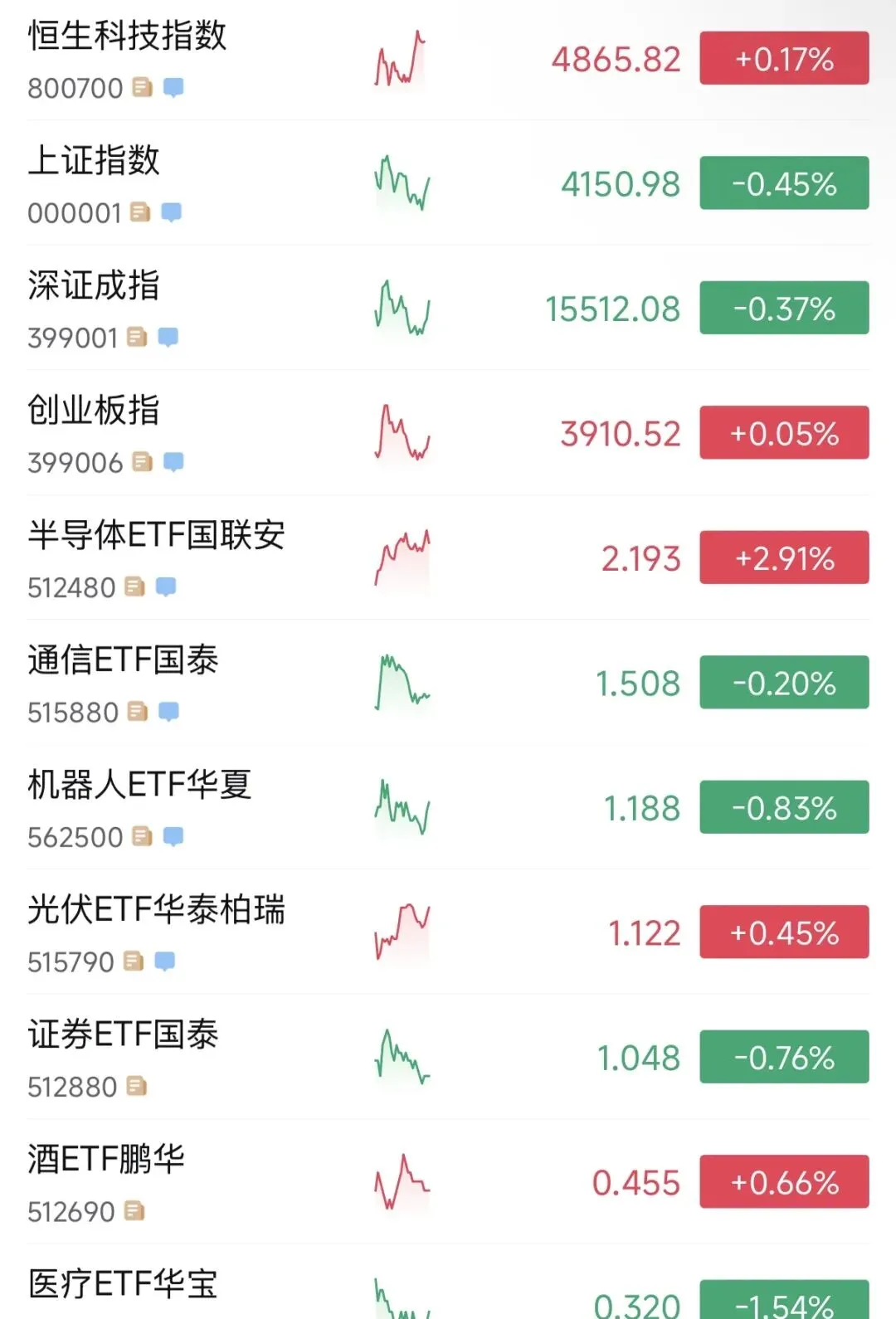896x1319 pixels.
Task: Open 通信ETF国泰 quote
Action: [448, 683]
